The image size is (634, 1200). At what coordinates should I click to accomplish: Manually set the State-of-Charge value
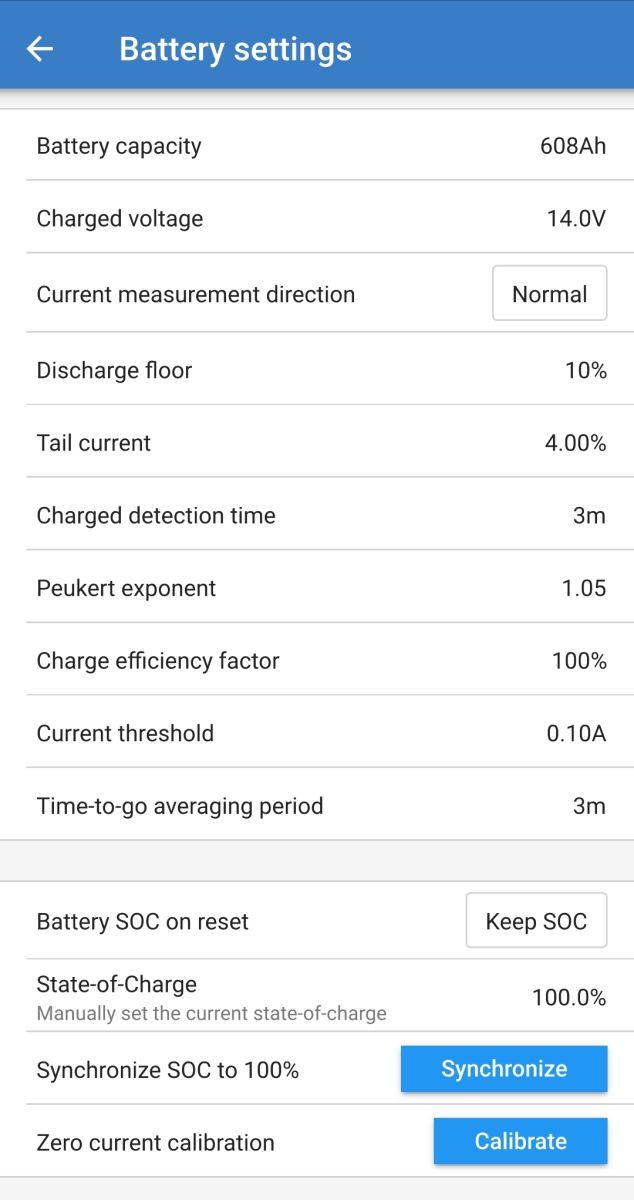point(317,996)
